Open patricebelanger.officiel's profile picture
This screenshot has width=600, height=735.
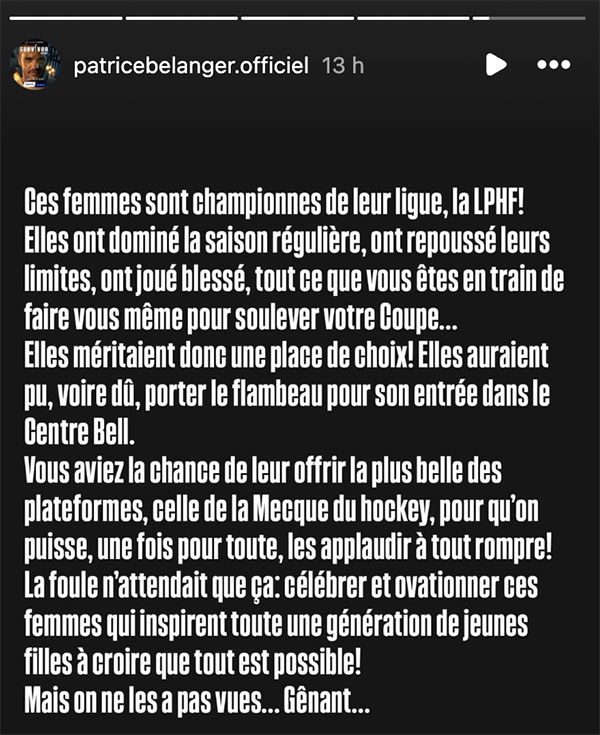35,65
